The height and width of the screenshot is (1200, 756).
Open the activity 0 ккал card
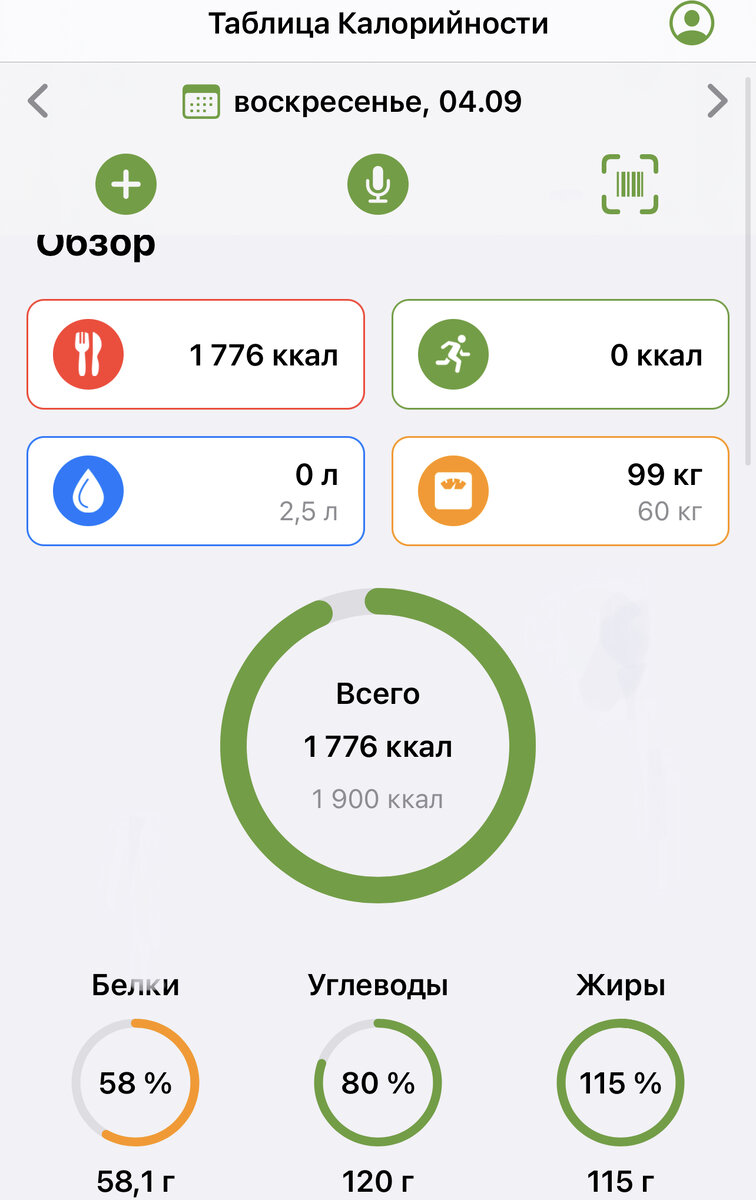[560, 354]
